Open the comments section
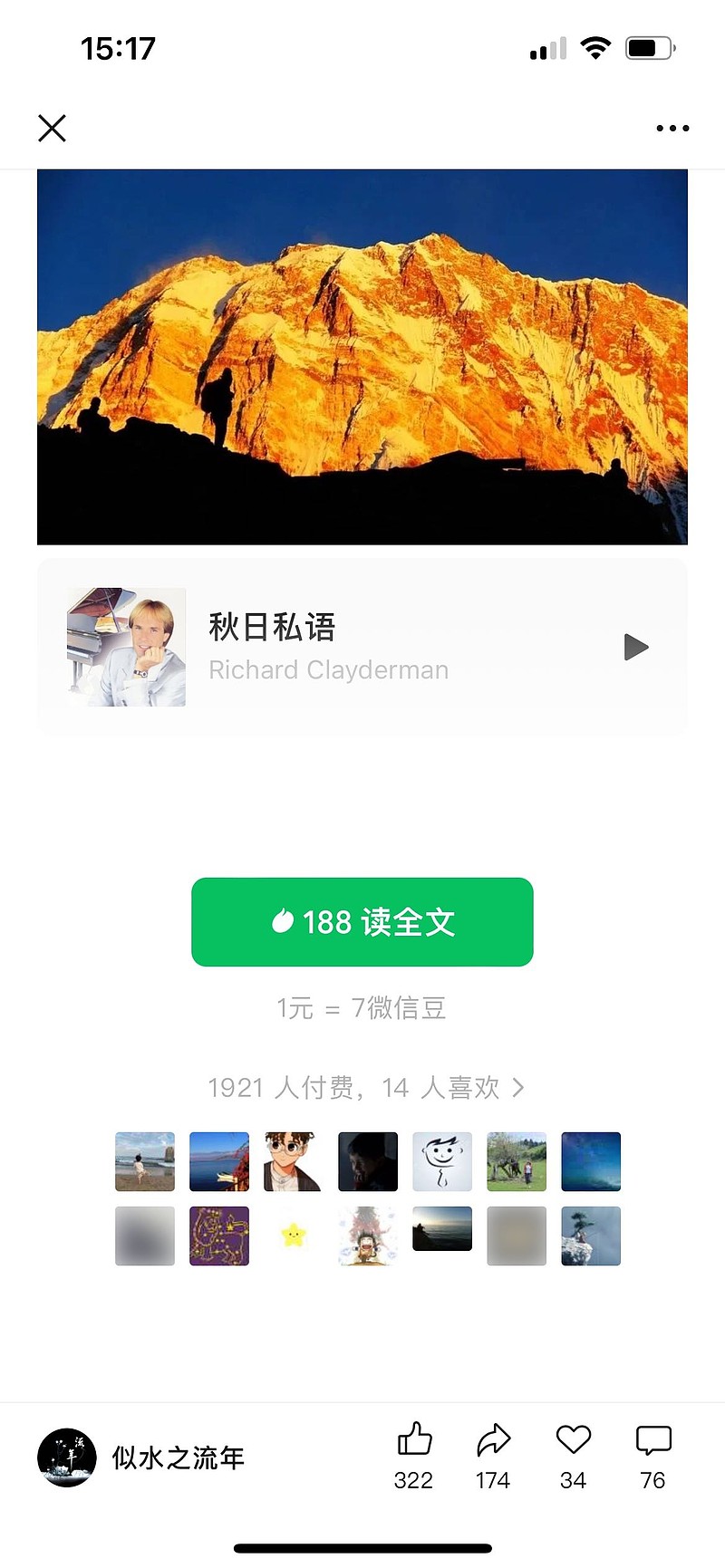Screen dimensions: 725x1568 pyautogui.click(x=653, y=1457)
